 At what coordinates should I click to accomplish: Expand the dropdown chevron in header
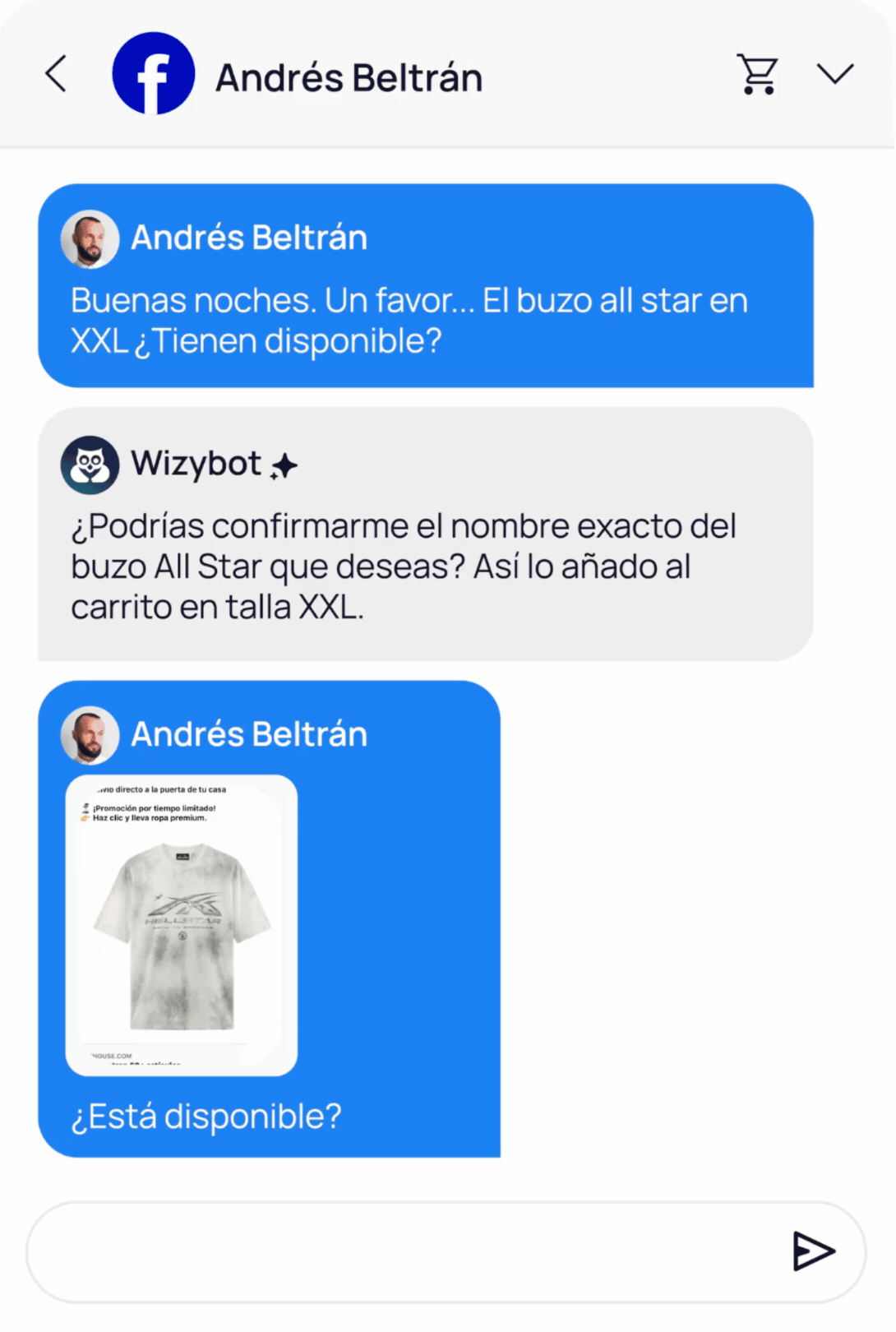(x=835, y=74)
